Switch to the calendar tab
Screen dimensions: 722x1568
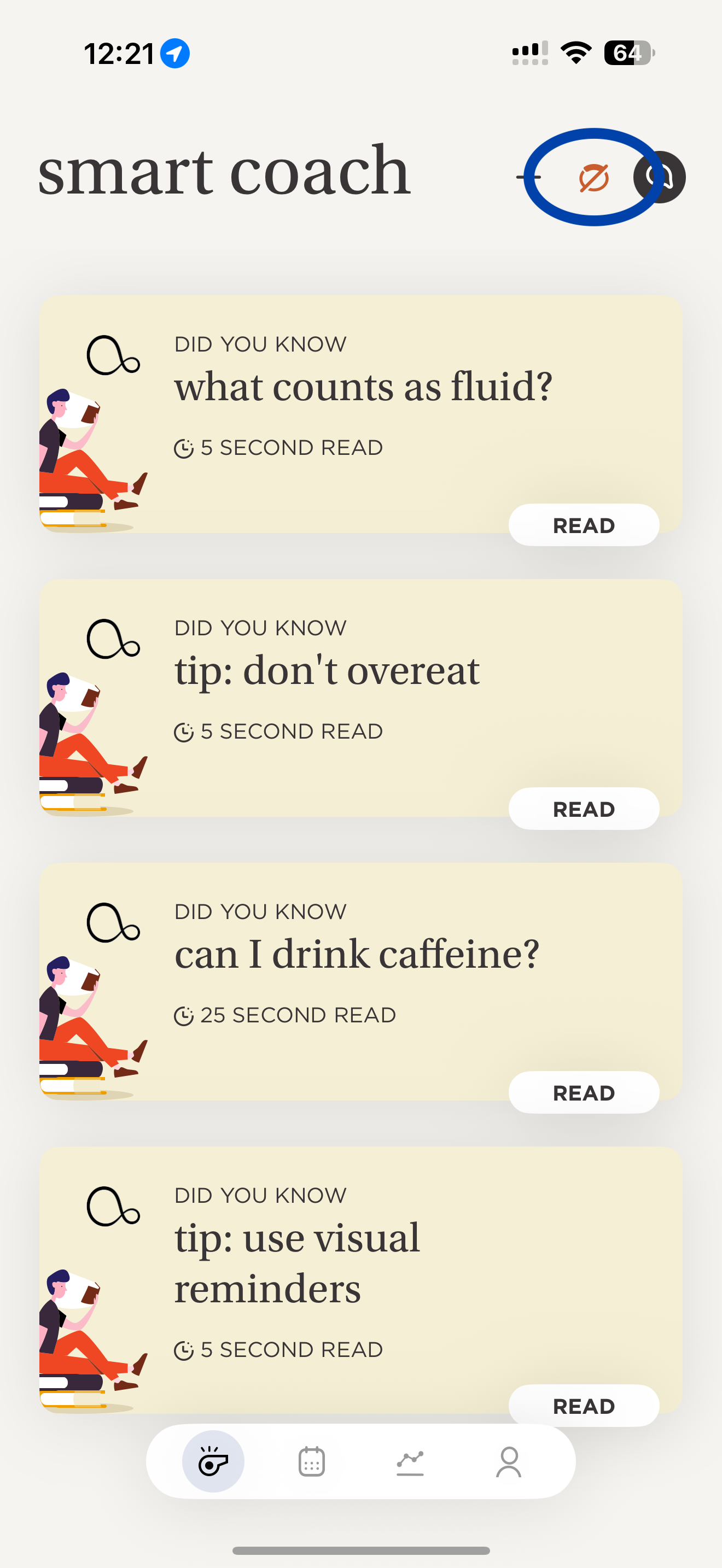click(312, 1461)
